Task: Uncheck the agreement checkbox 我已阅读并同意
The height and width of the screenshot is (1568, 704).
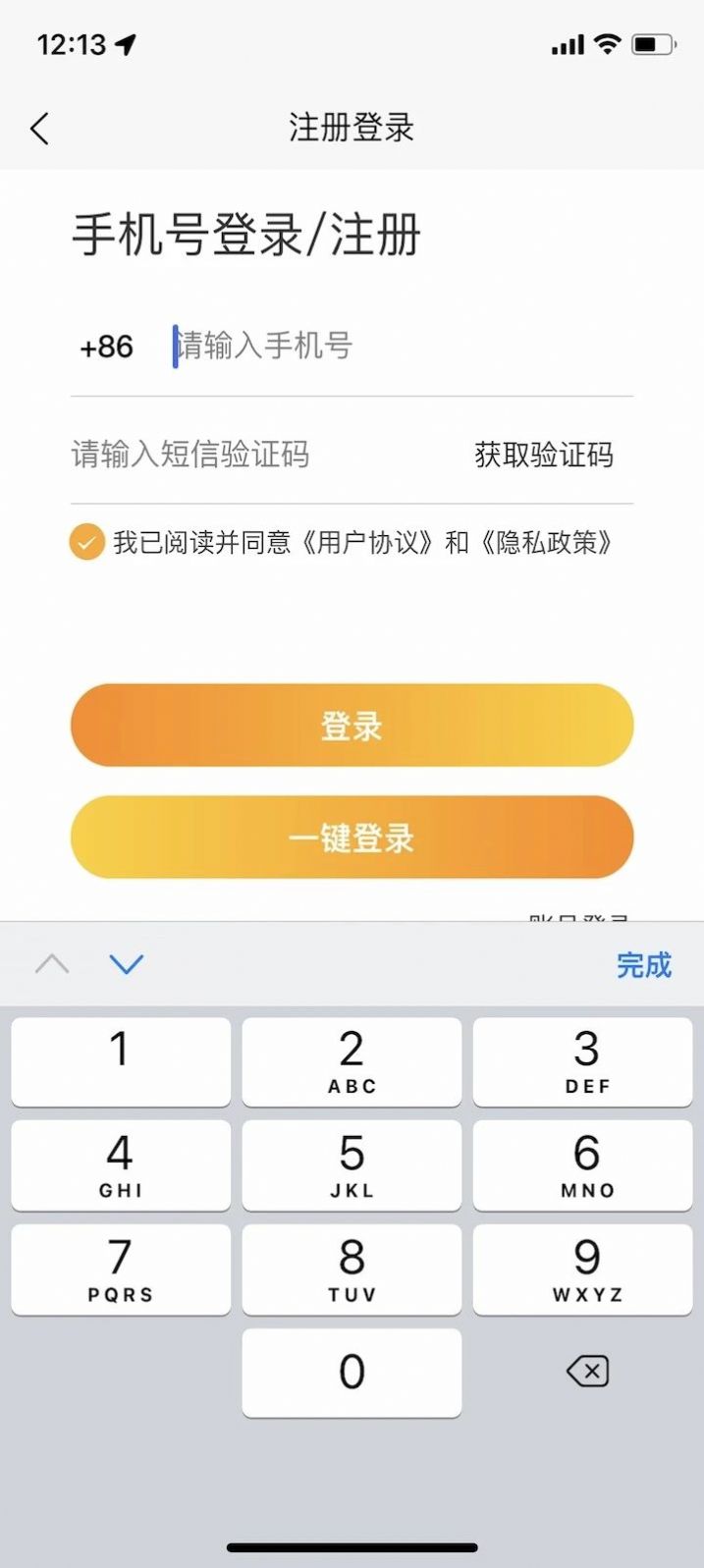Action: [86, 542]
